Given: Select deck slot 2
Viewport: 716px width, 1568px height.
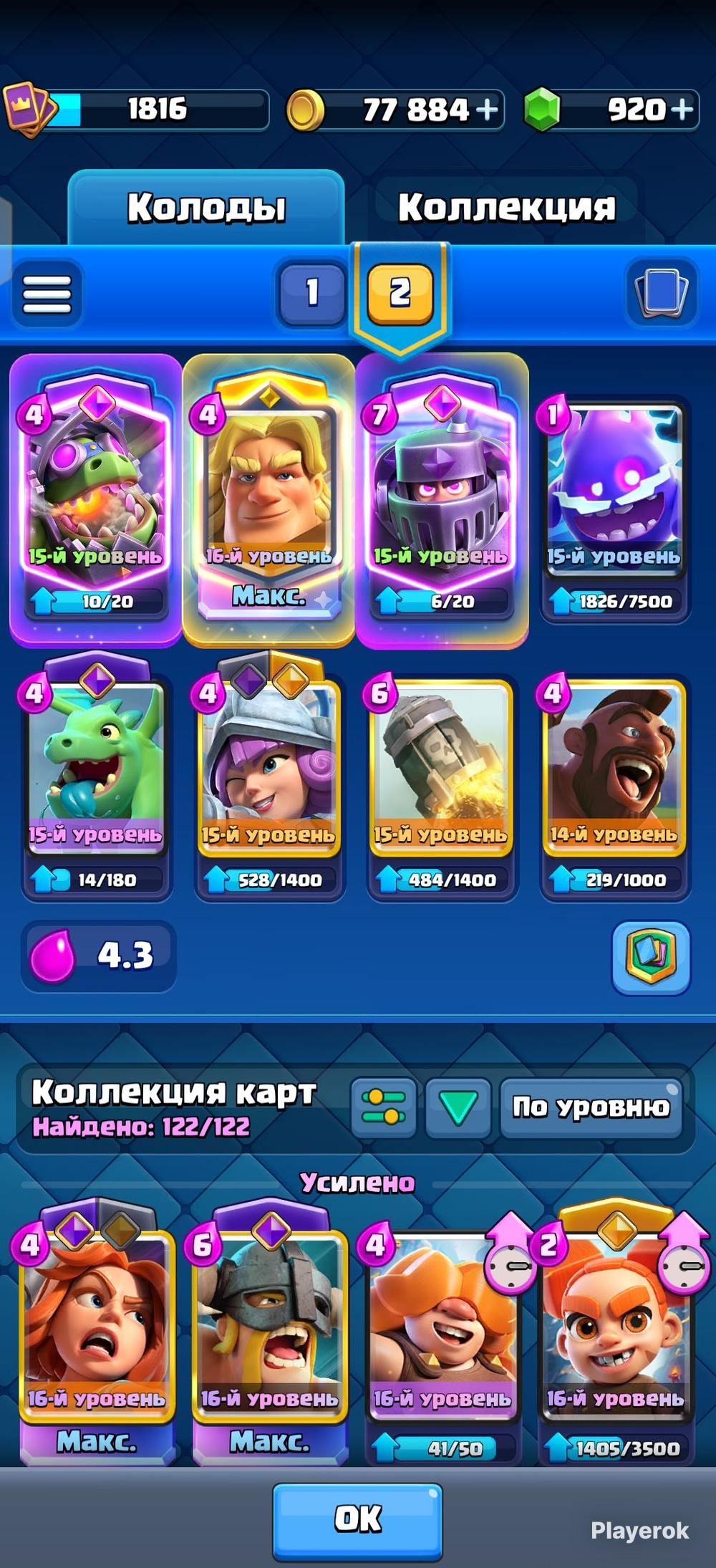Looking at the screenshot, I should coord(400,293).
